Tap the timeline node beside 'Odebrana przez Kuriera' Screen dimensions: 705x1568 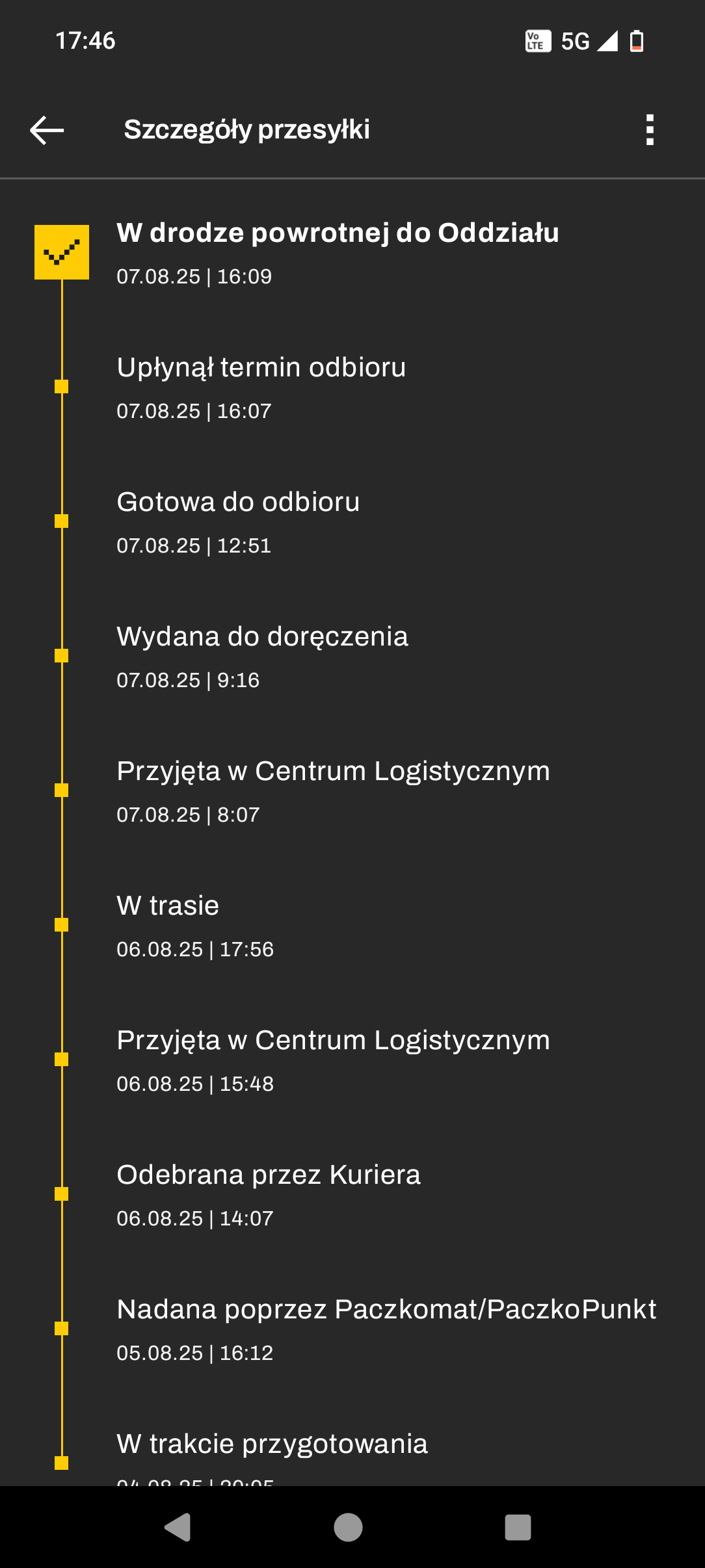click(60, 1194)
